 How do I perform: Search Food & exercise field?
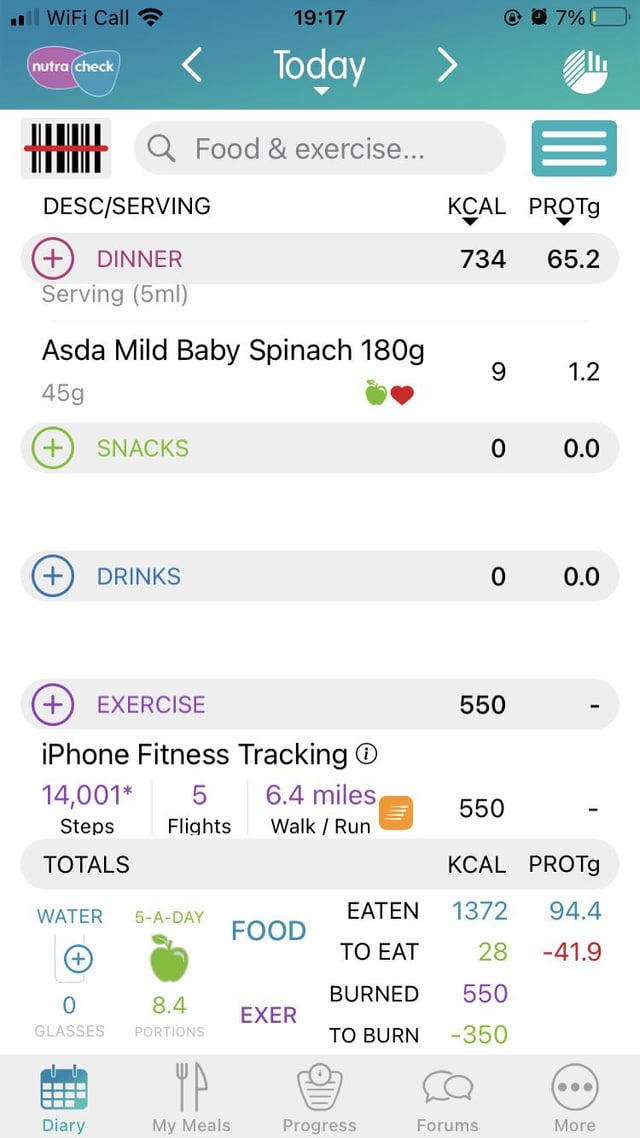coord(319,149)
